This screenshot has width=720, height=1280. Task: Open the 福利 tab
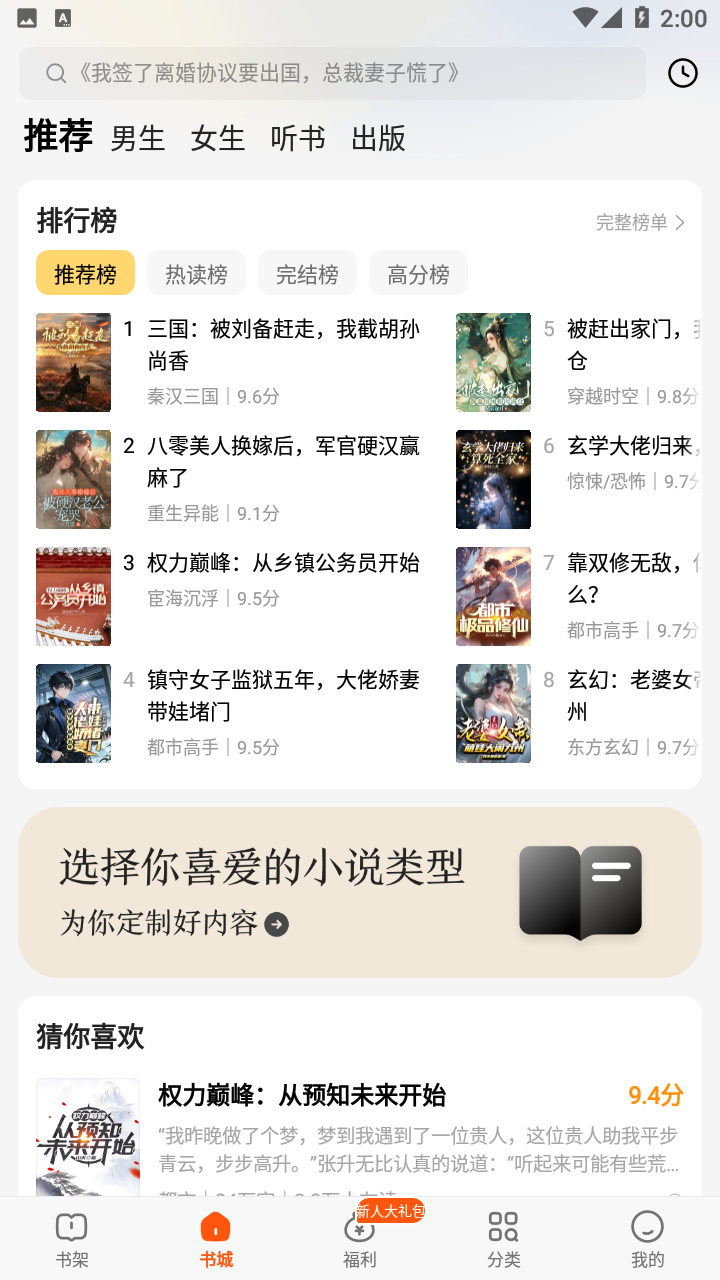click(360, 1239)
